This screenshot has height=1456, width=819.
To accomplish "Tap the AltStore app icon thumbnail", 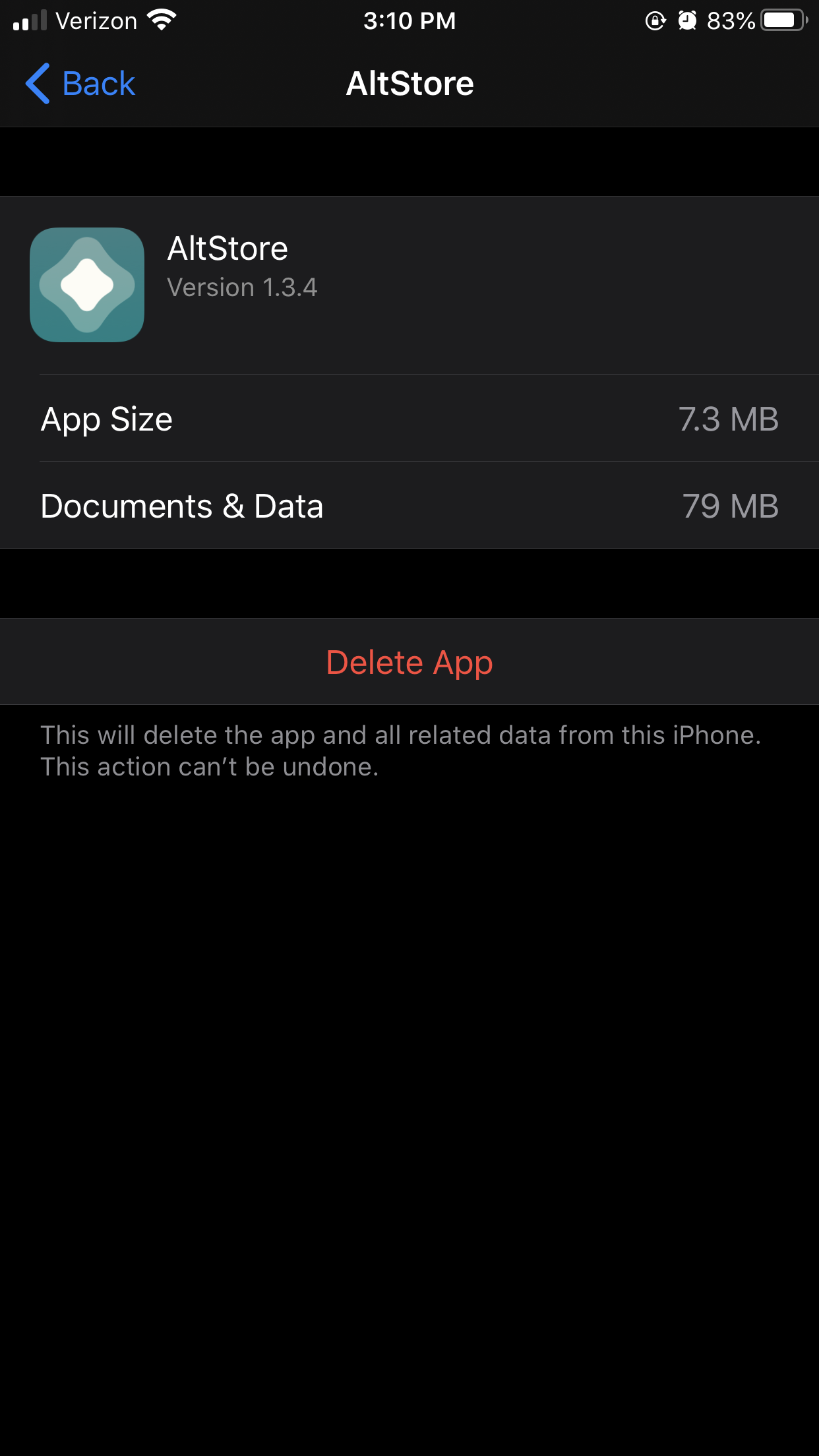I will tap(87, 285).
